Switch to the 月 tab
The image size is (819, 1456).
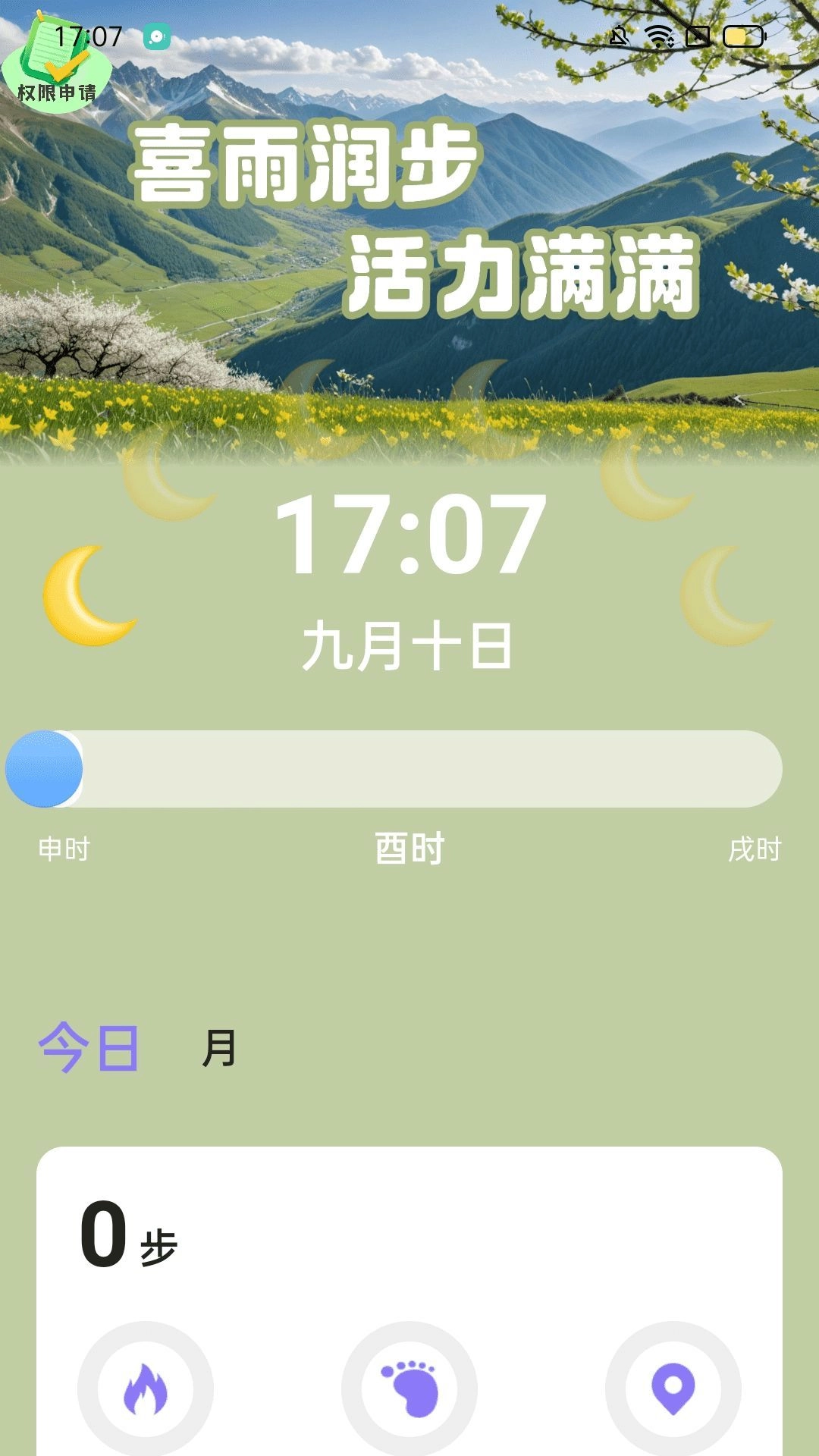click(219, 1048)
